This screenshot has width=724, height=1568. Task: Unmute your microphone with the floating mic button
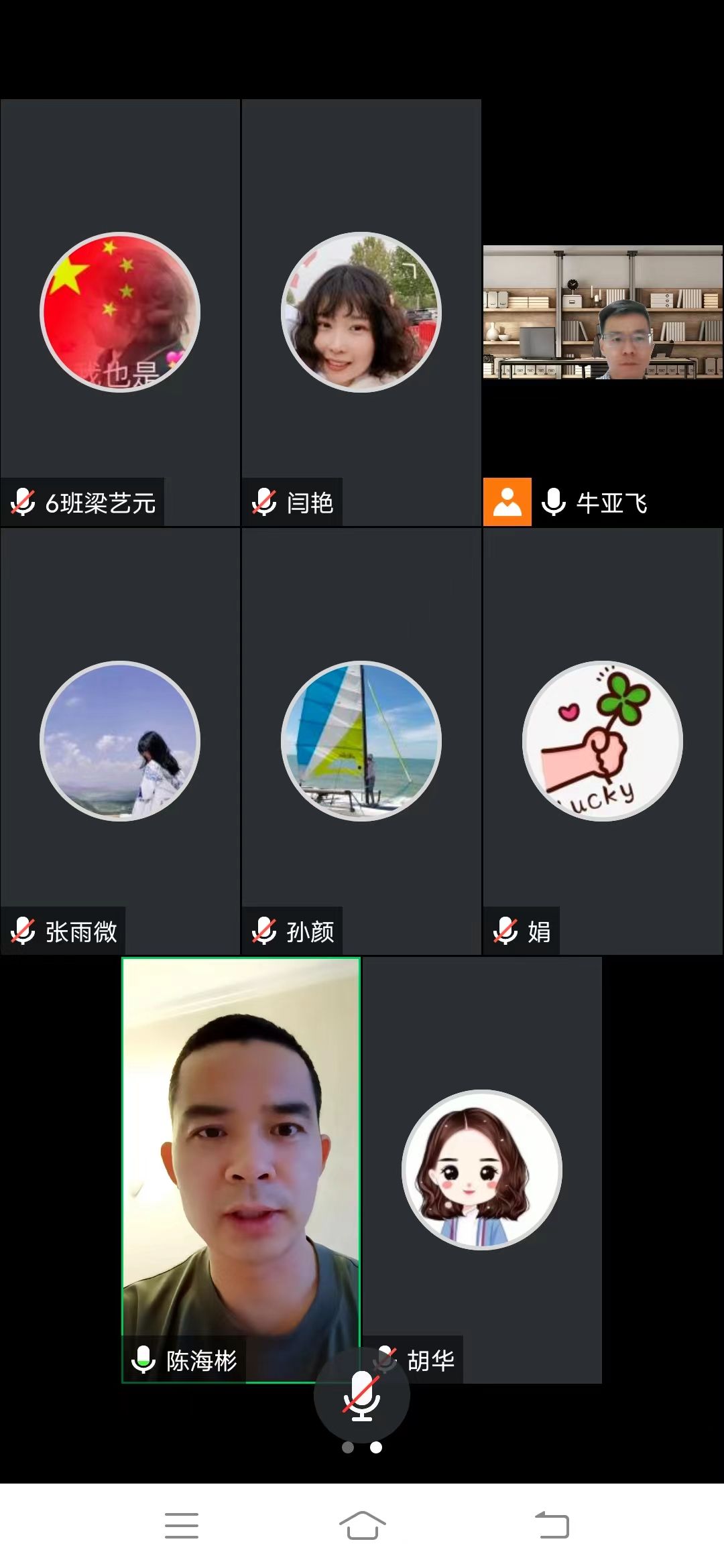[361, 1395]
